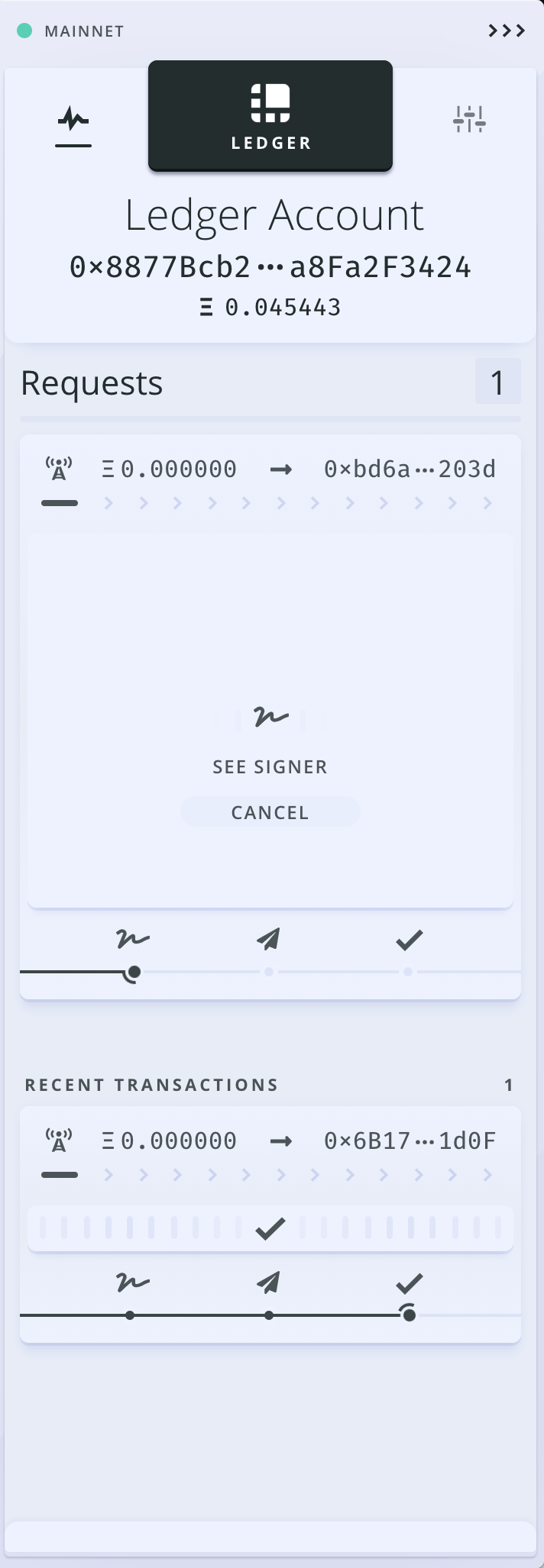544x1568 pixels.
Task: Select the Ledger signer button
Action: 270,116
